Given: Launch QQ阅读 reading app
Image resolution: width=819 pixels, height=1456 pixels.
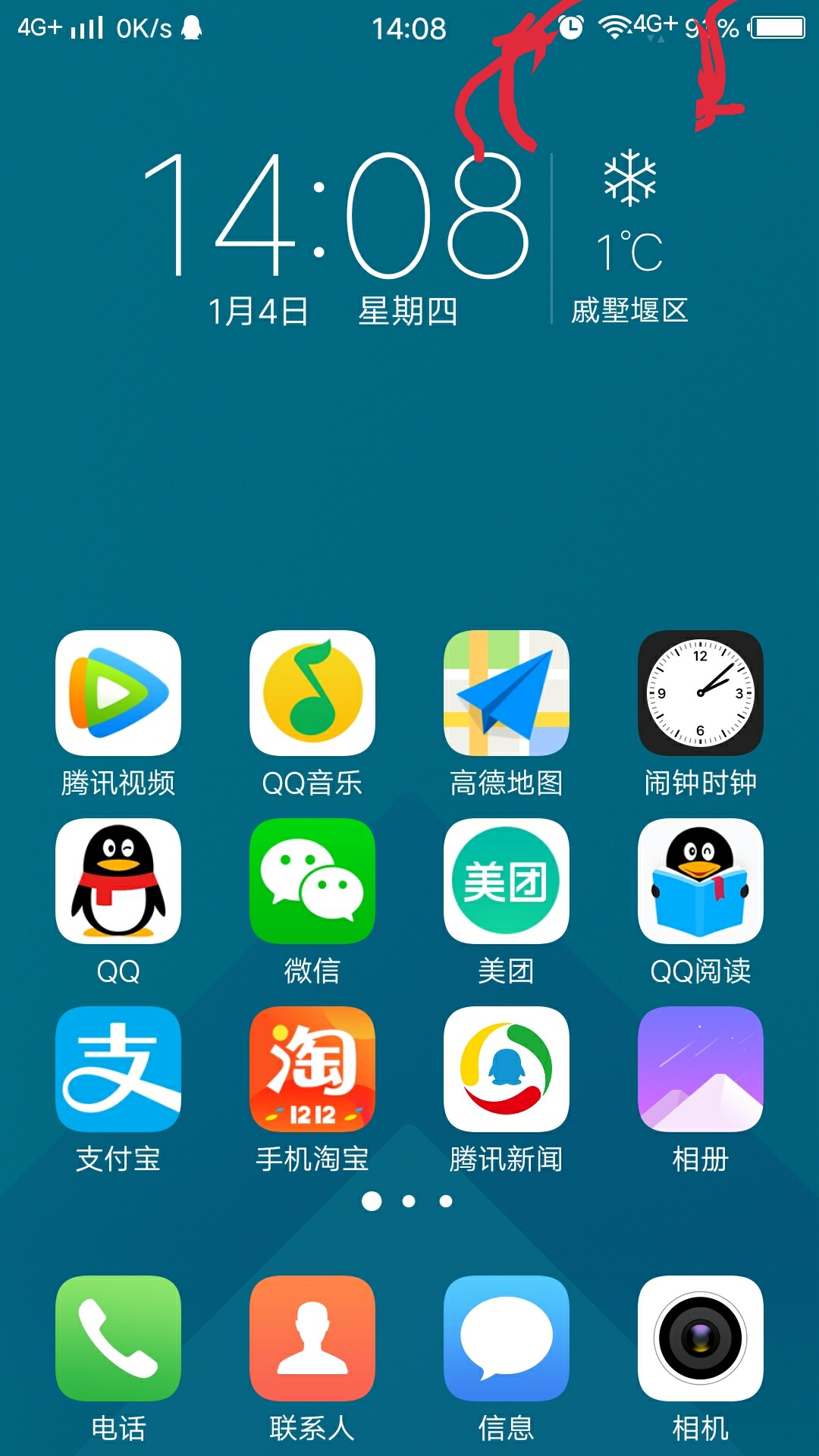Looking at the screenshot, I should (x=701, y=881).
